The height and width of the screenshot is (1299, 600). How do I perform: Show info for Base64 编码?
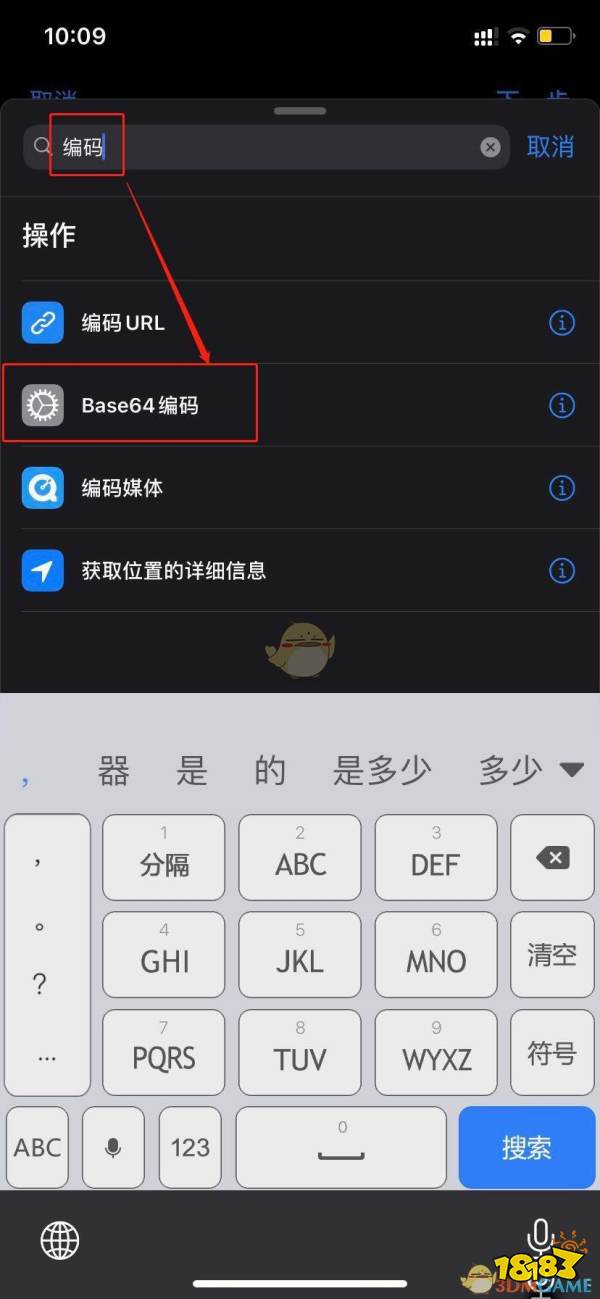[562, 405]
